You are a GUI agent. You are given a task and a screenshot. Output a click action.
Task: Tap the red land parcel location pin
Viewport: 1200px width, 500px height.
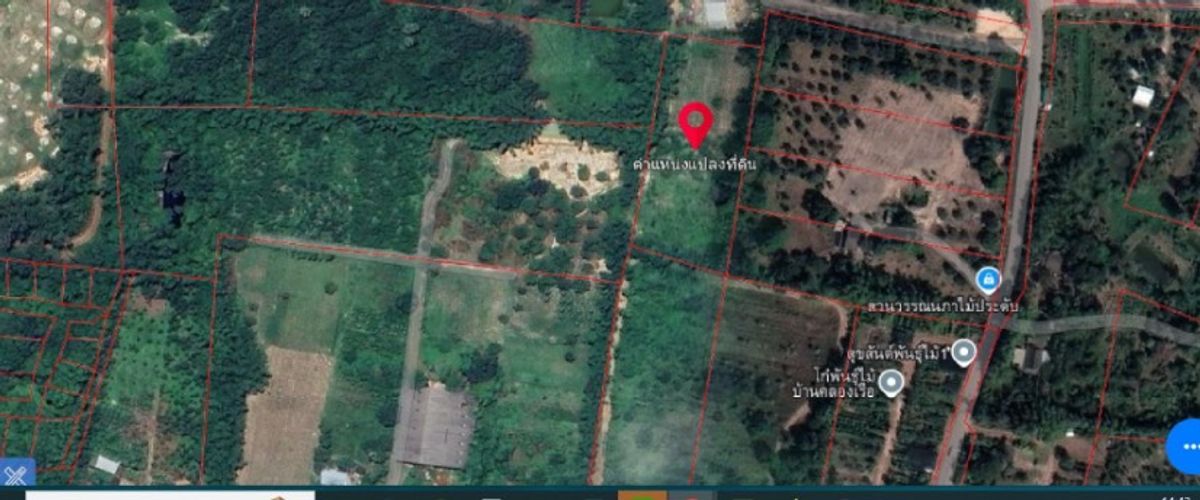(x=695, y=123)
